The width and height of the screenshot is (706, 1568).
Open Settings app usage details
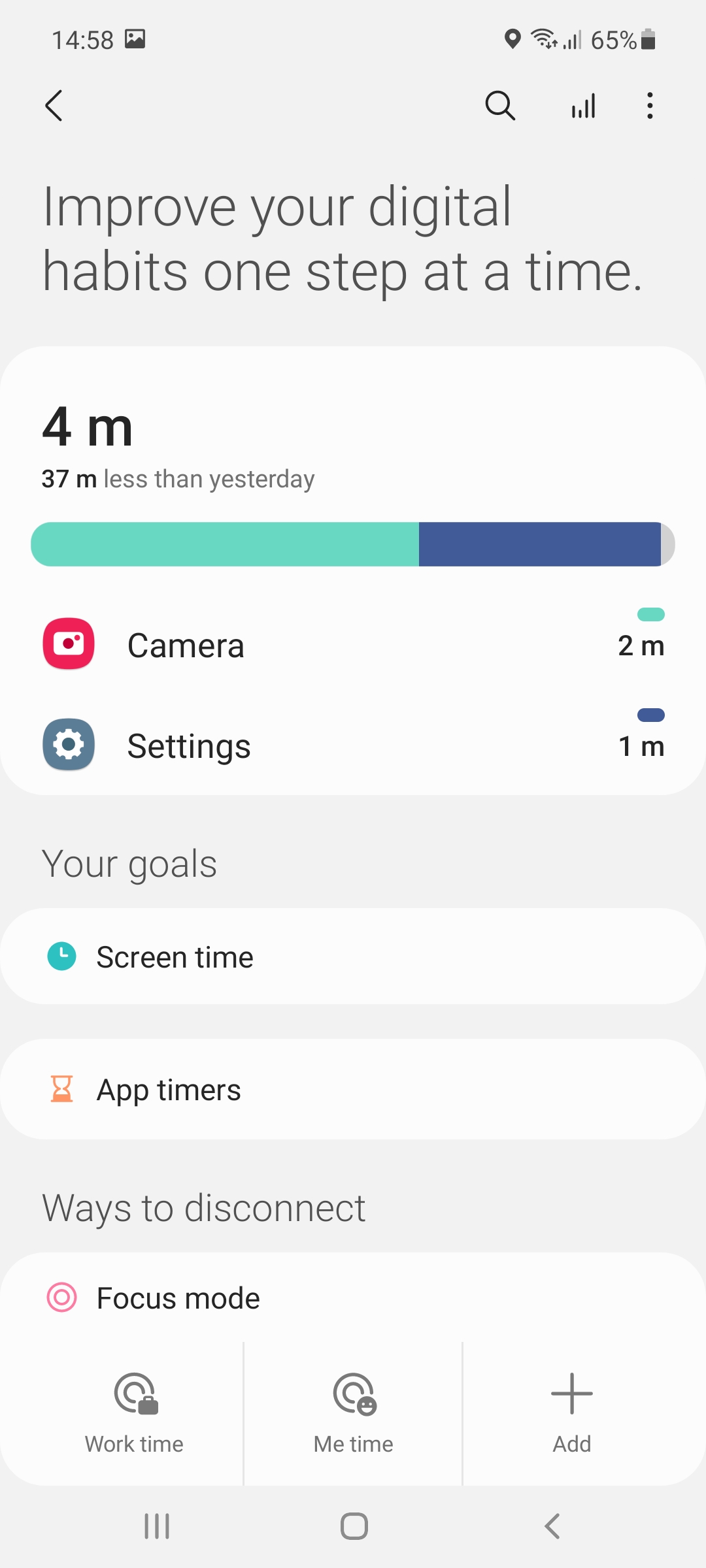pos(353,745)
